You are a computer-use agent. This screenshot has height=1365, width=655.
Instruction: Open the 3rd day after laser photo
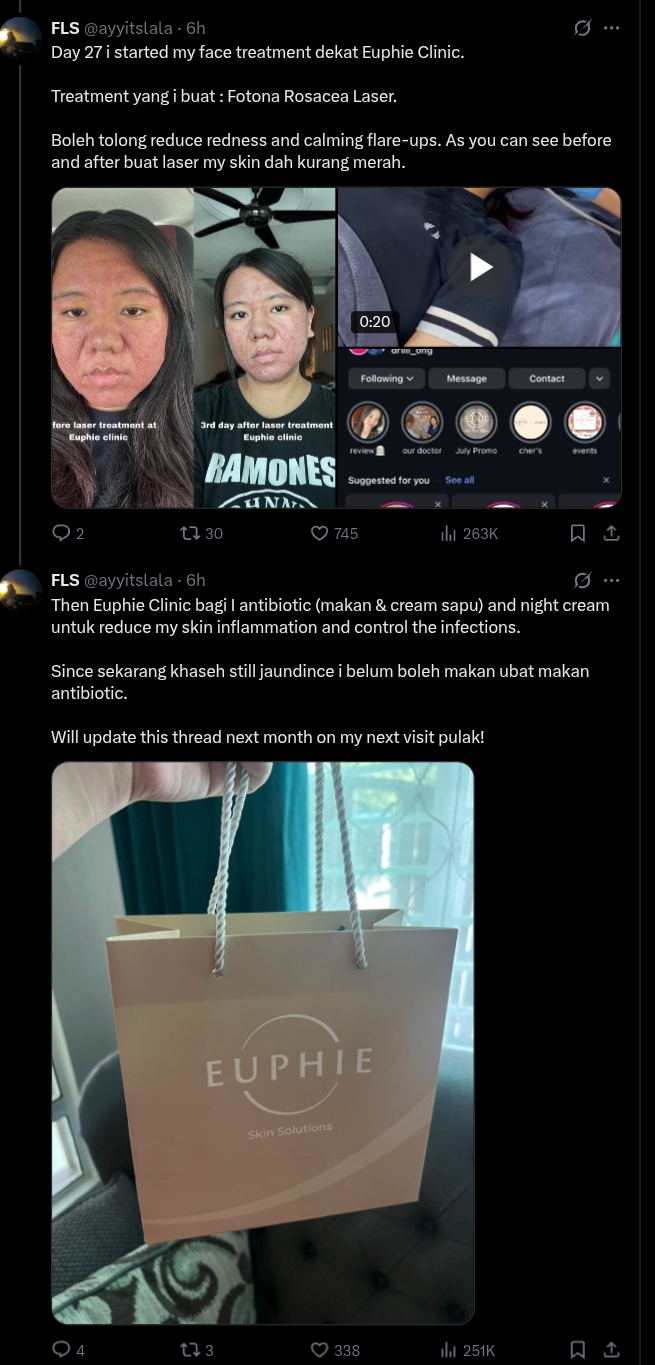click(x=265, y=348)
